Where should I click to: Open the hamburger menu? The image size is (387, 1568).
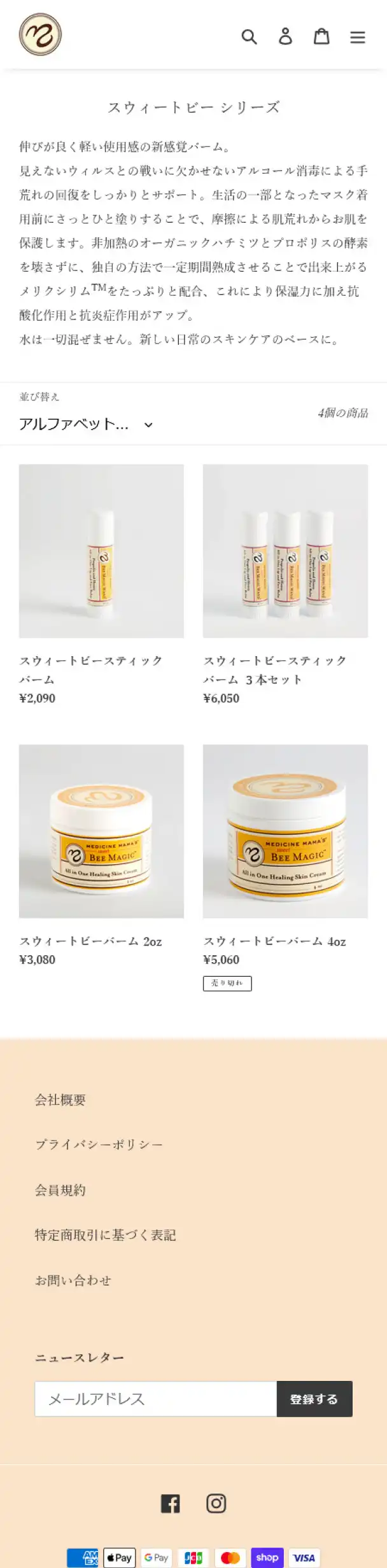coord(358,37)
